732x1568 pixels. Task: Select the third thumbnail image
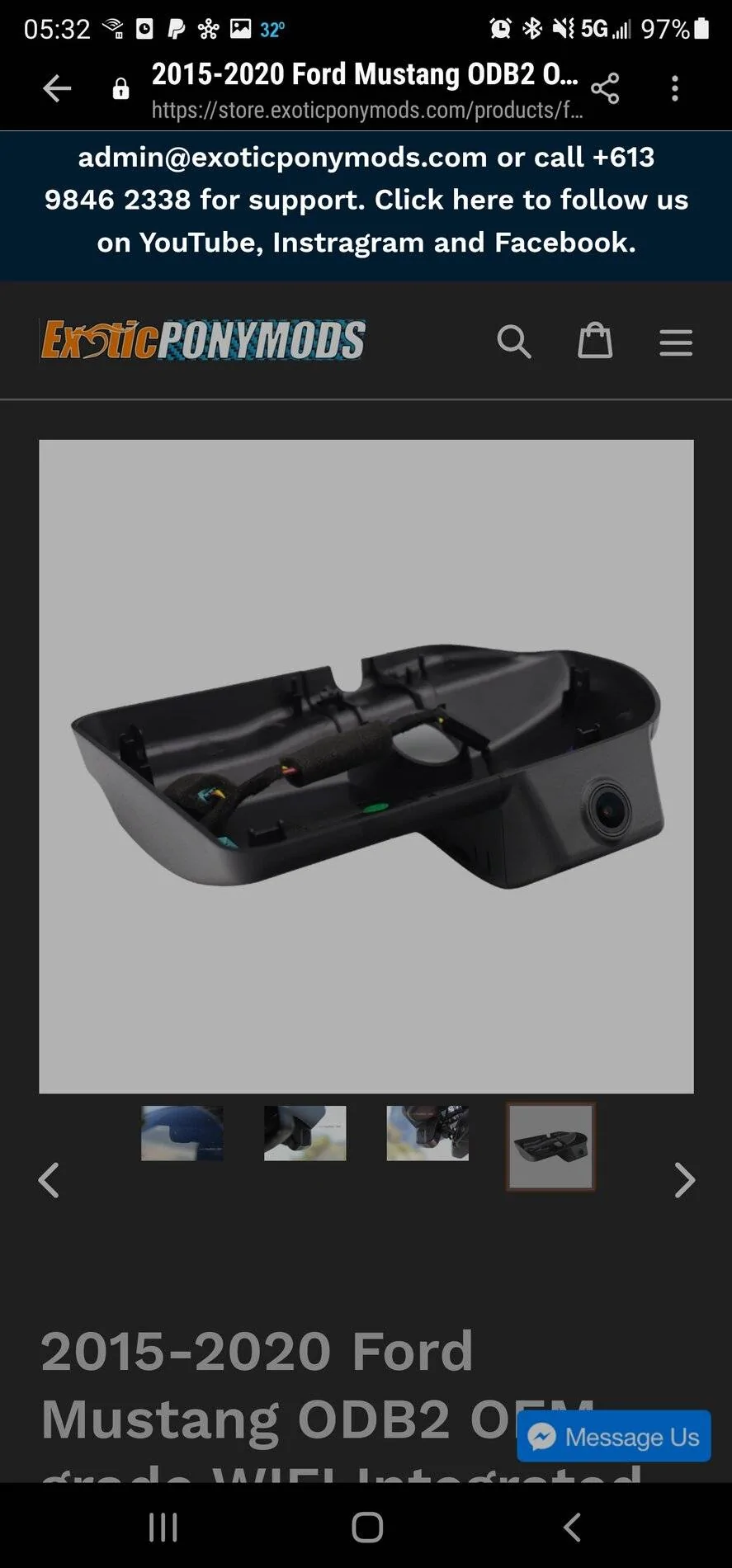pyautogui.click(x=427, y=1133)
